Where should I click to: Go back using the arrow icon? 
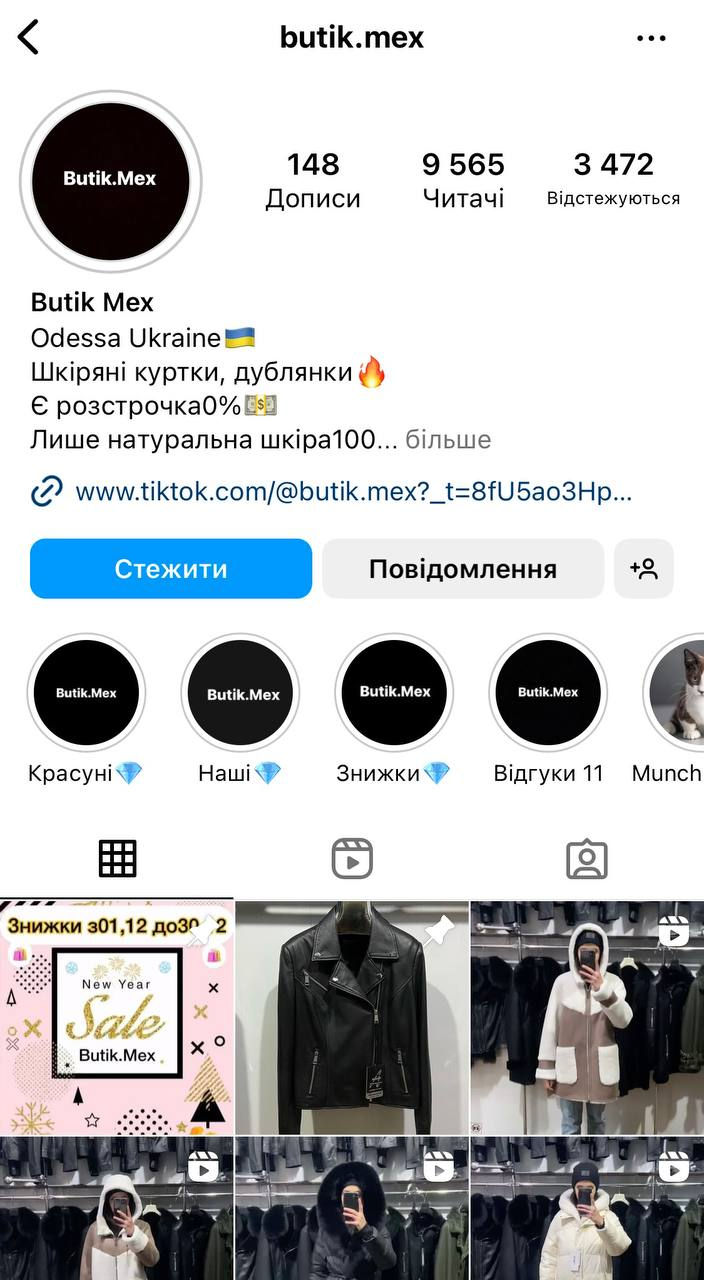(x=28, y=38)
